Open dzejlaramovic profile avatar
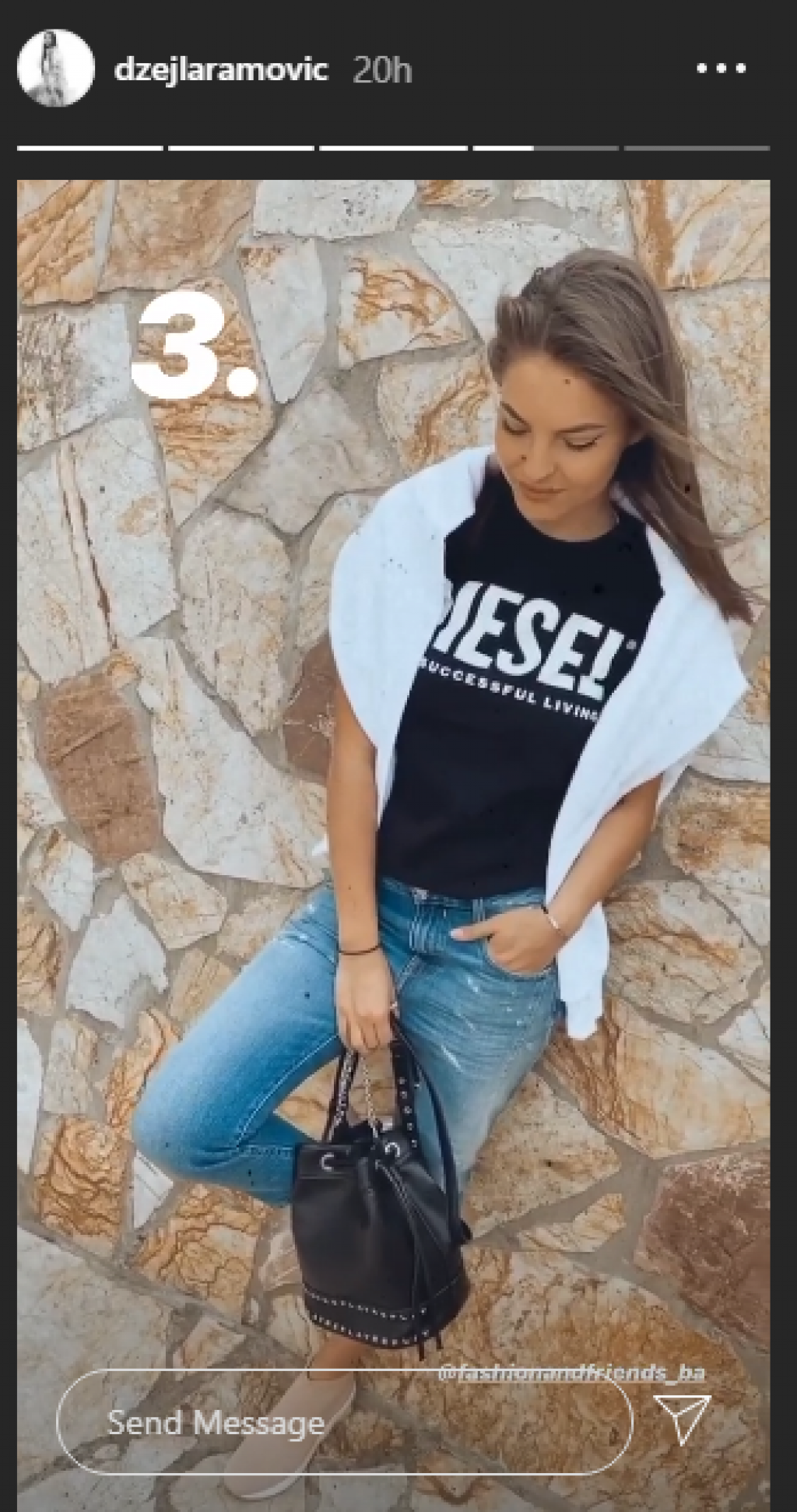The width and height of the screenshot is (797, 1512). tap(56, 68)
